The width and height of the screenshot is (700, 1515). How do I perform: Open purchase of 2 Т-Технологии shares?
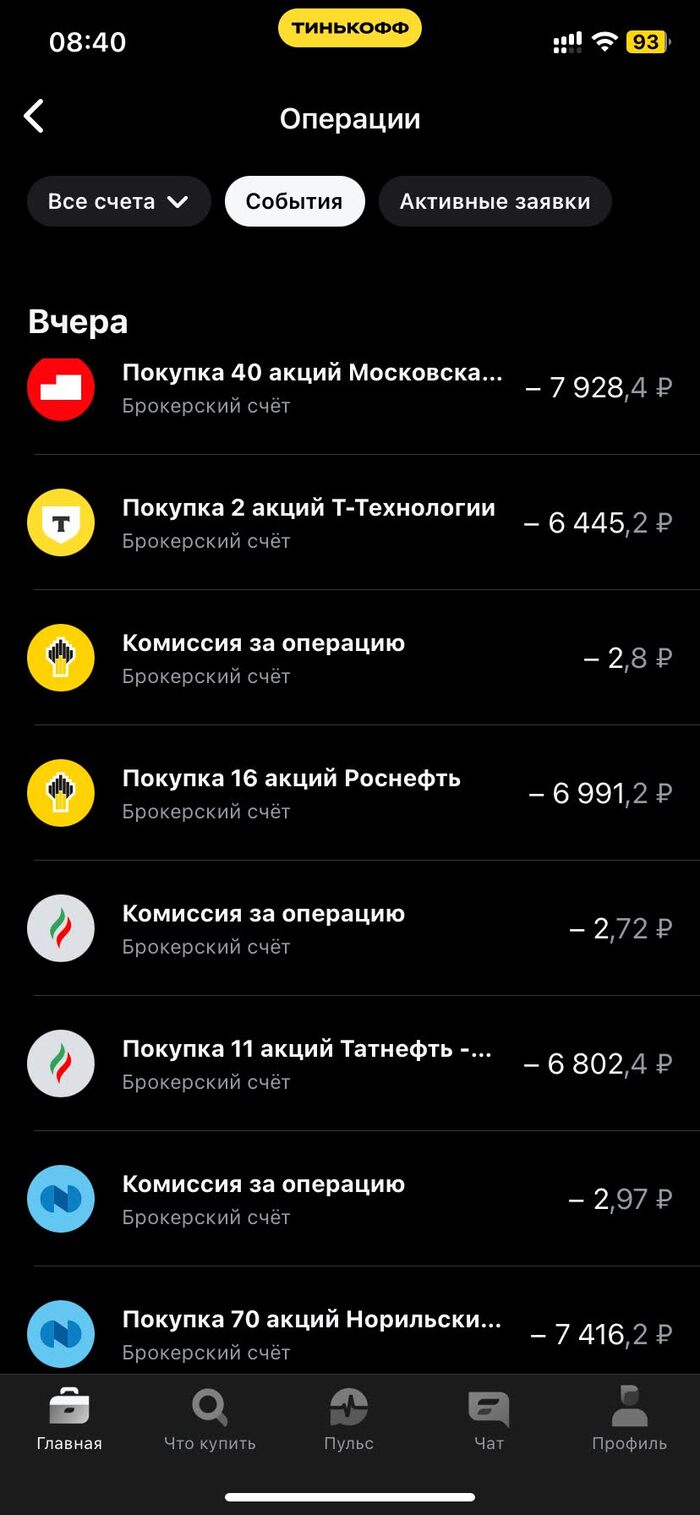coord(350,523)
